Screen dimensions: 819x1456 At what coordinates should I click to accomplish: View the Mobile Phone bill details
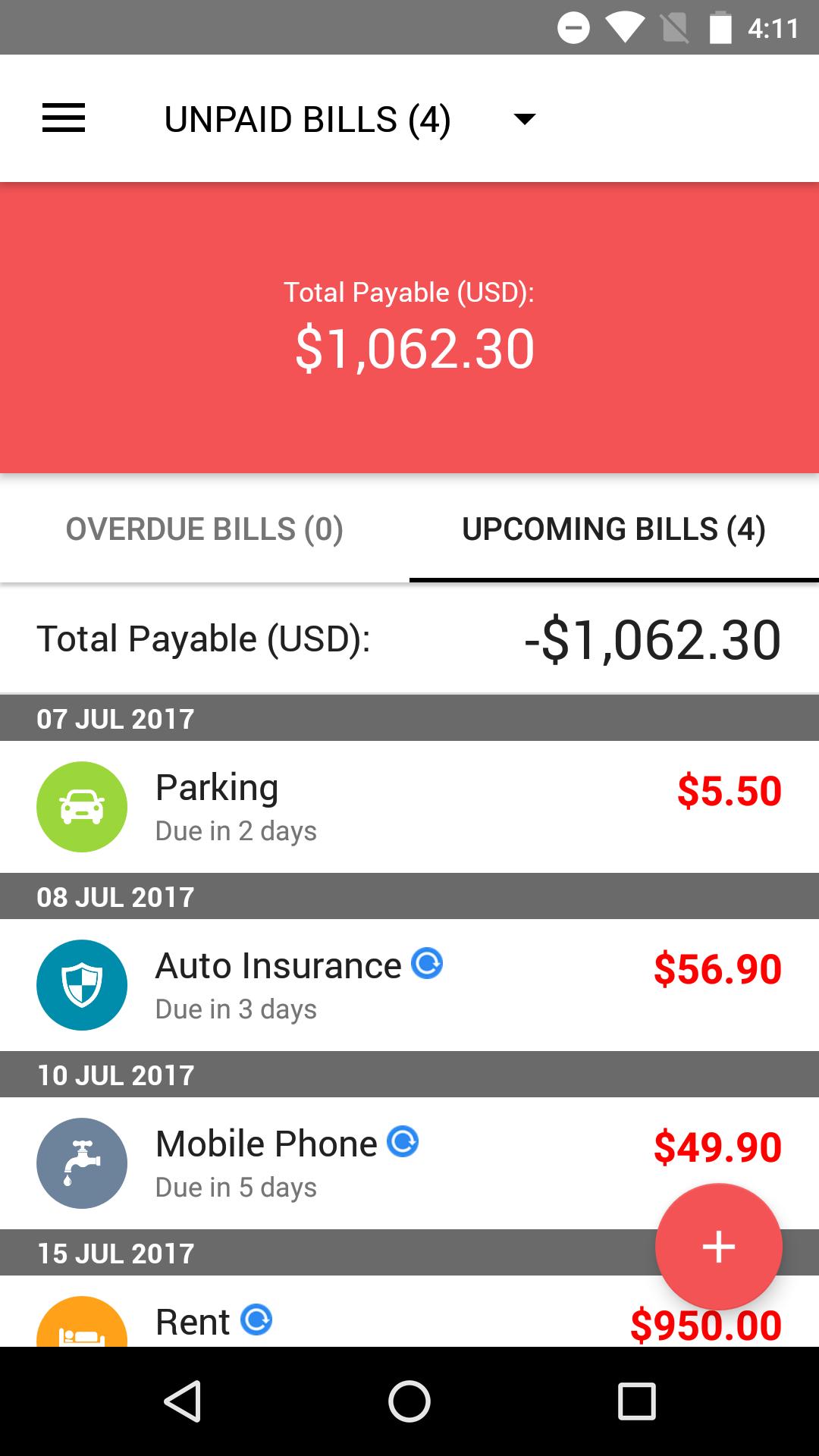[x=341, y=1163]
